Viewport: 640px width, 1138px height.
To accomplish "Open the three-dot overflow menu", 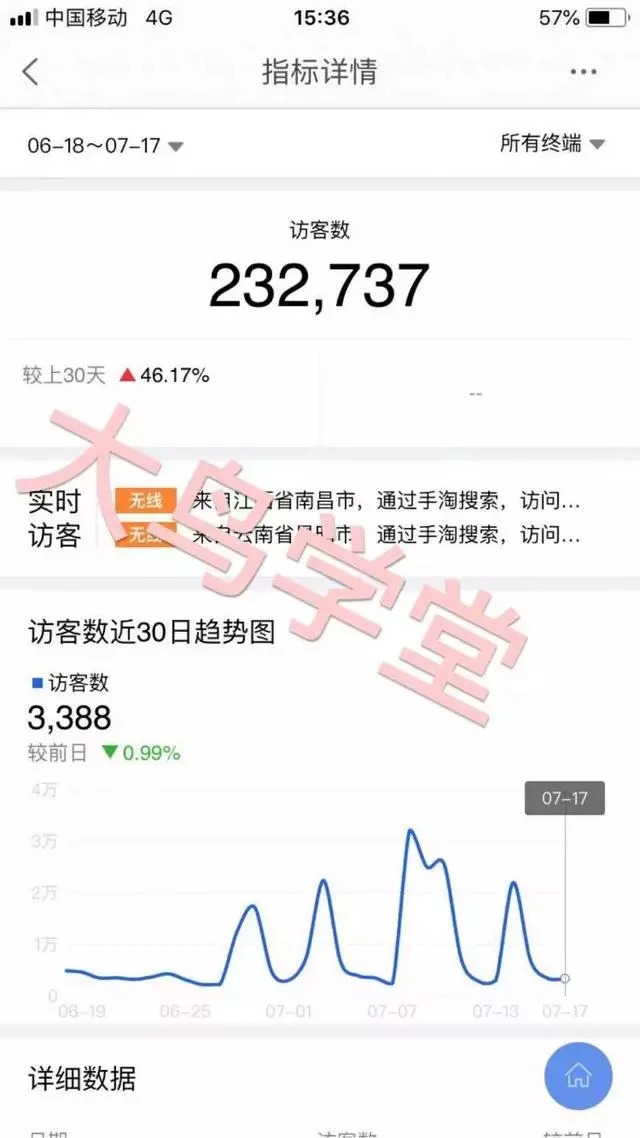I will tap(583, 72).
